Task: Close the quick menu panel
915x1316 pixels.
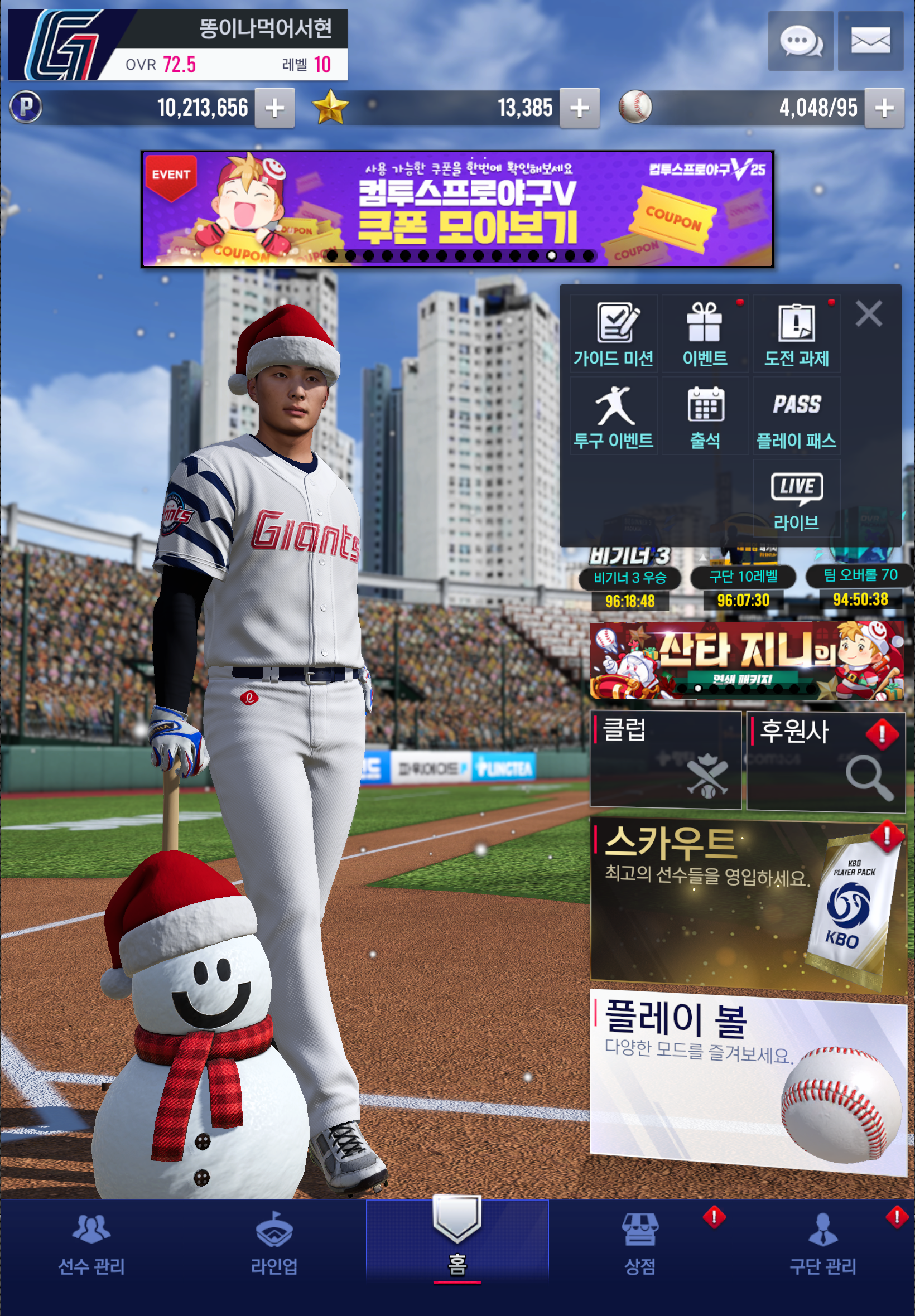Action: coord(869,314)
